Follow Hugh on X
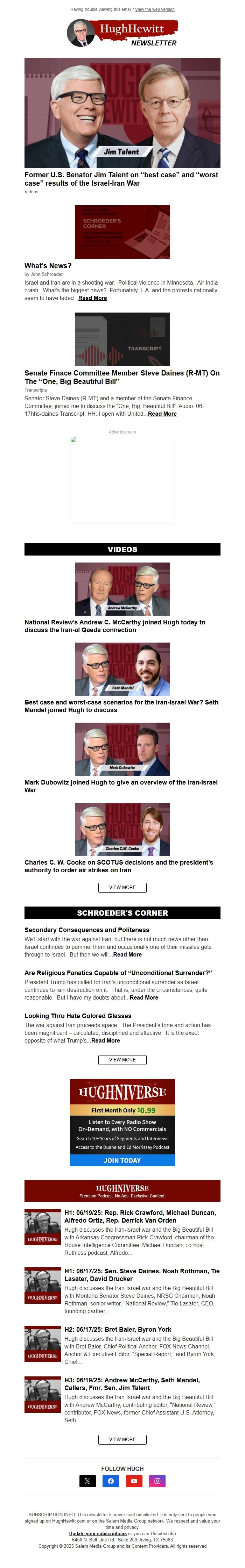 pos(88,1481)
